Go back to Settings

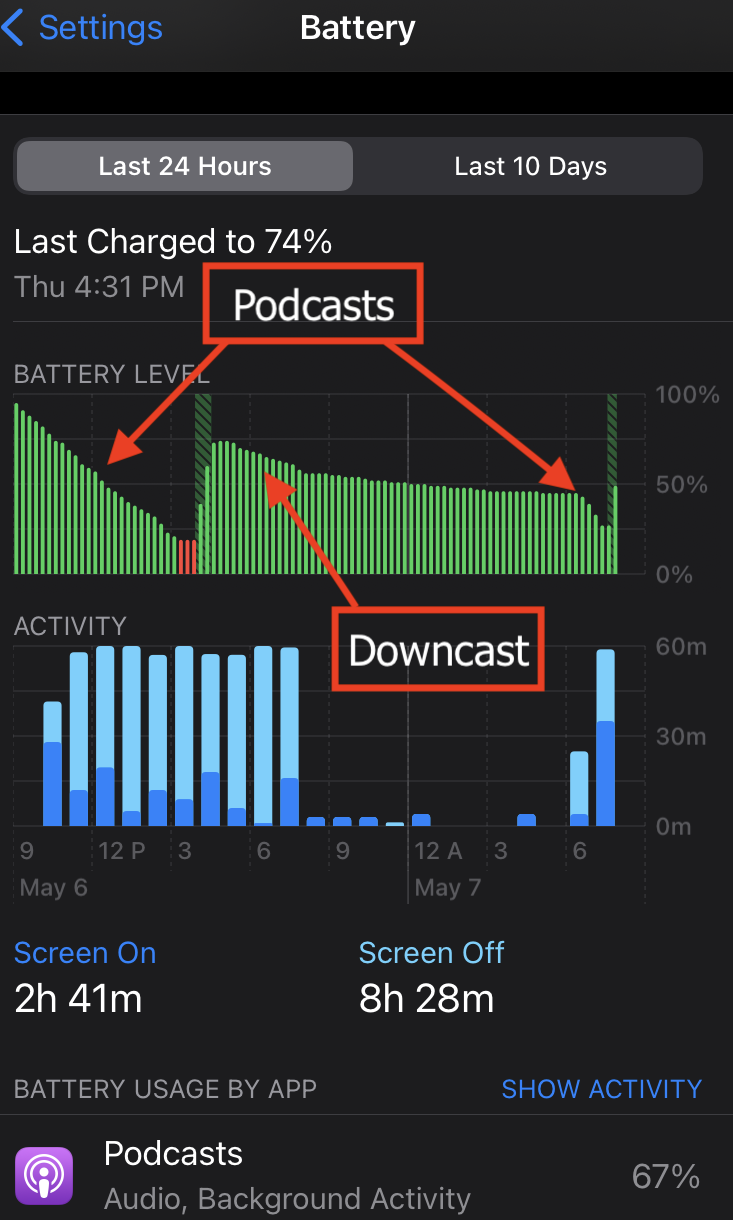pos(82,27)
